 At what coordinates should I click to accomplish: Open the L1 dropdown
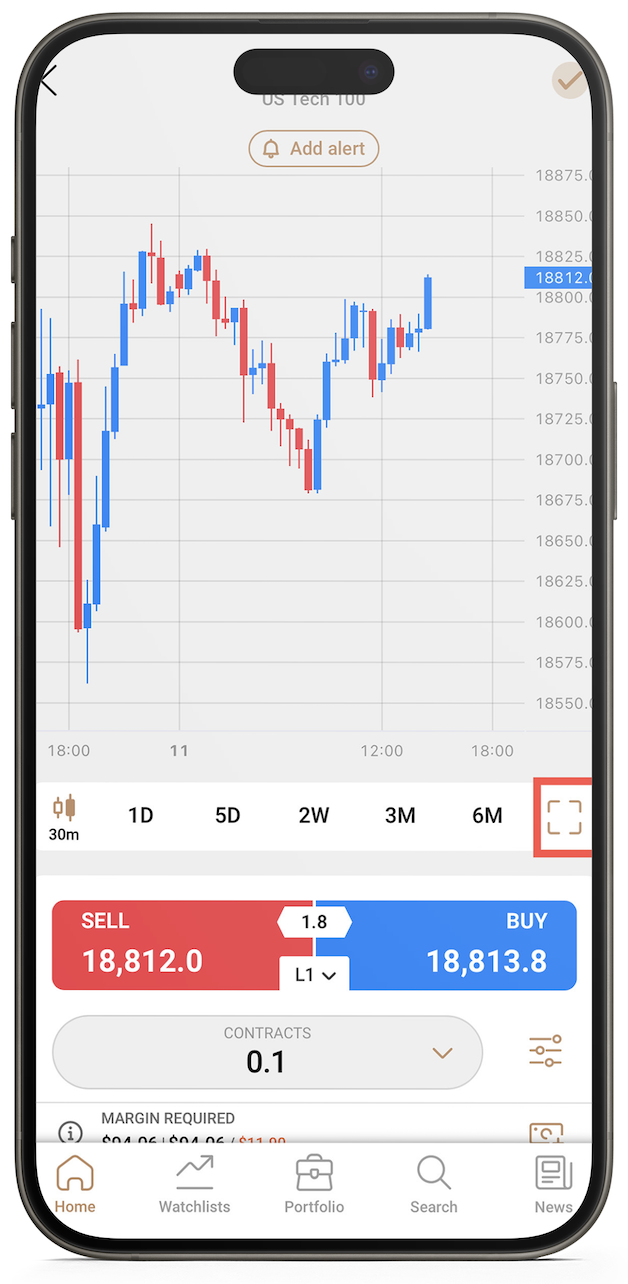click(314, 974)
